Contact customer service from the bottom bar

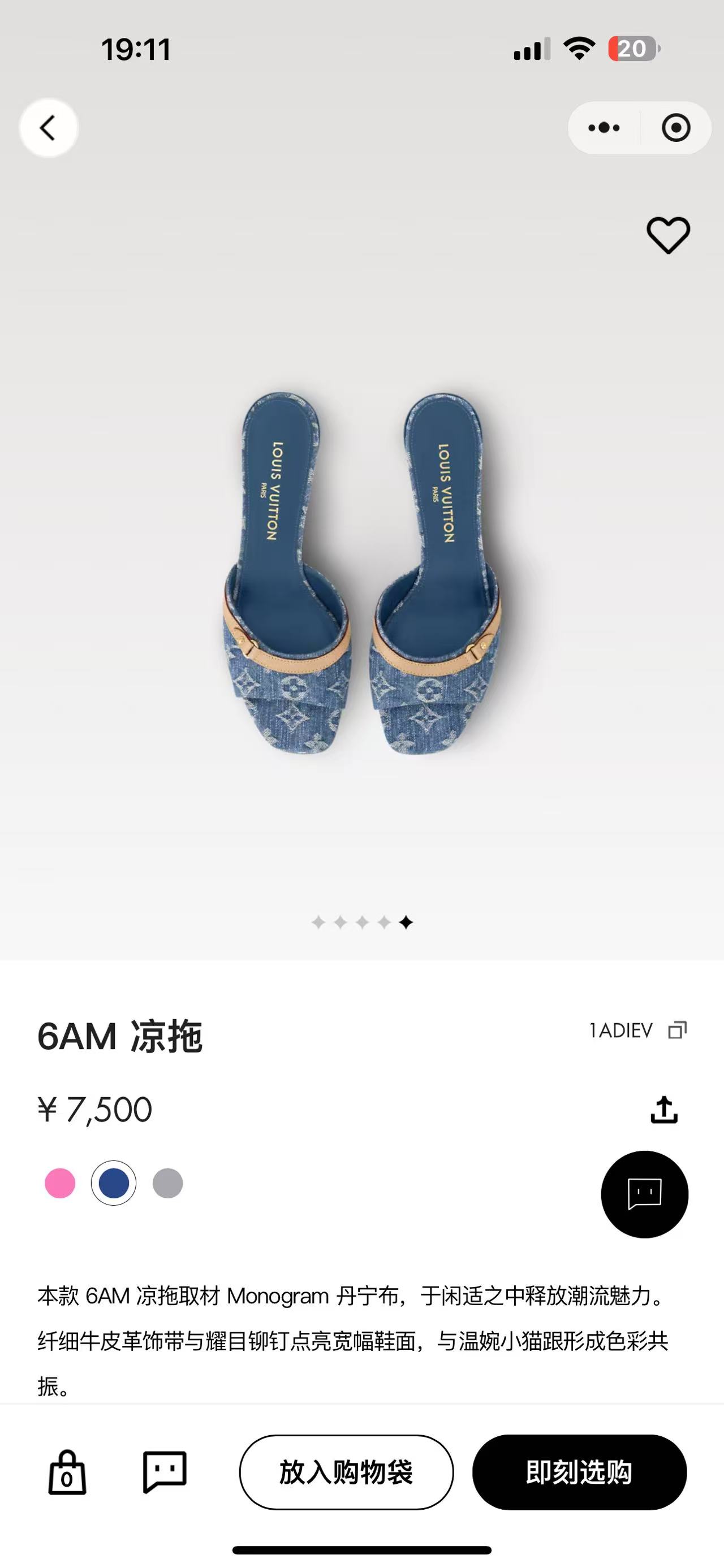tap(165, 1472)
